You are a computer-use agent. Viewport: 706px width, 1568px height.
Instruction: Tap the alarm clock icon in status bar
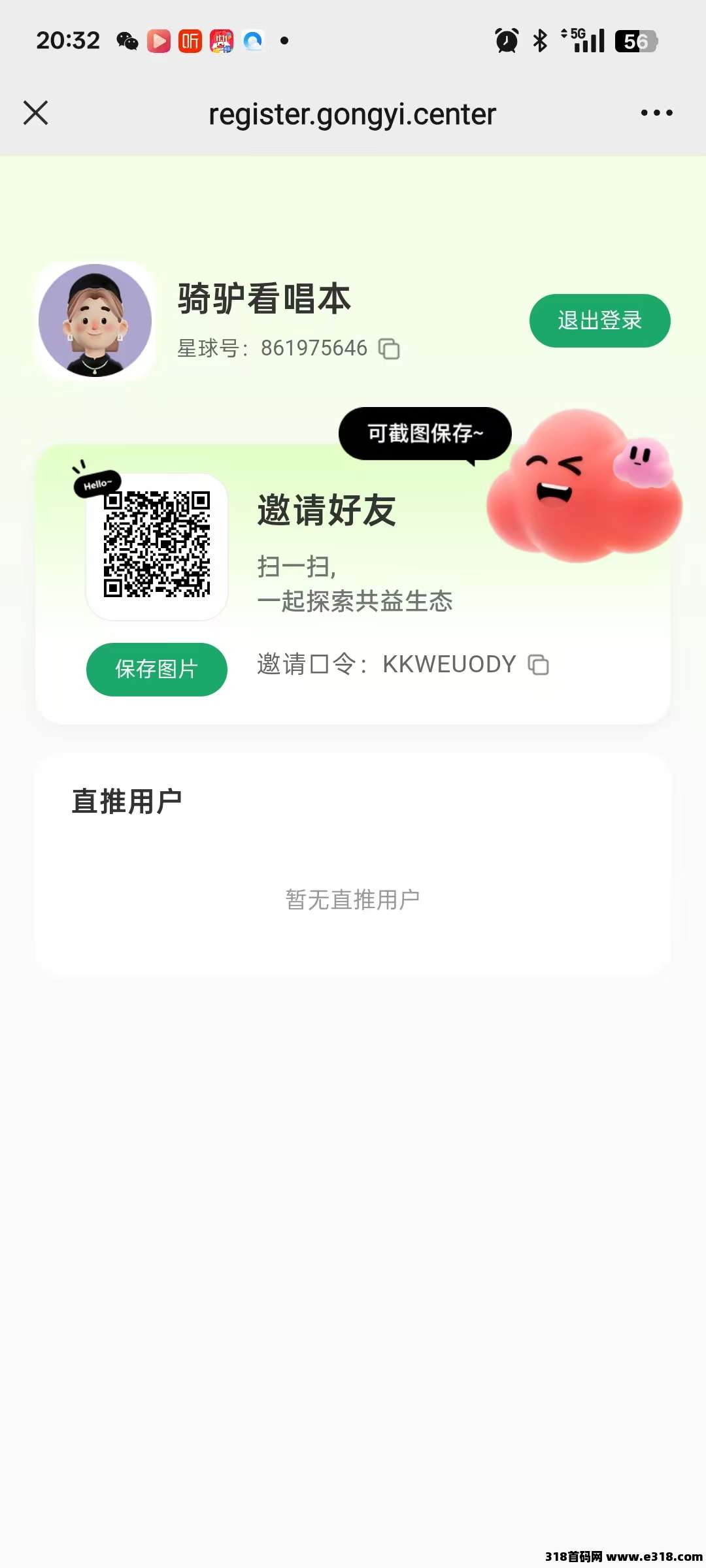505,41
